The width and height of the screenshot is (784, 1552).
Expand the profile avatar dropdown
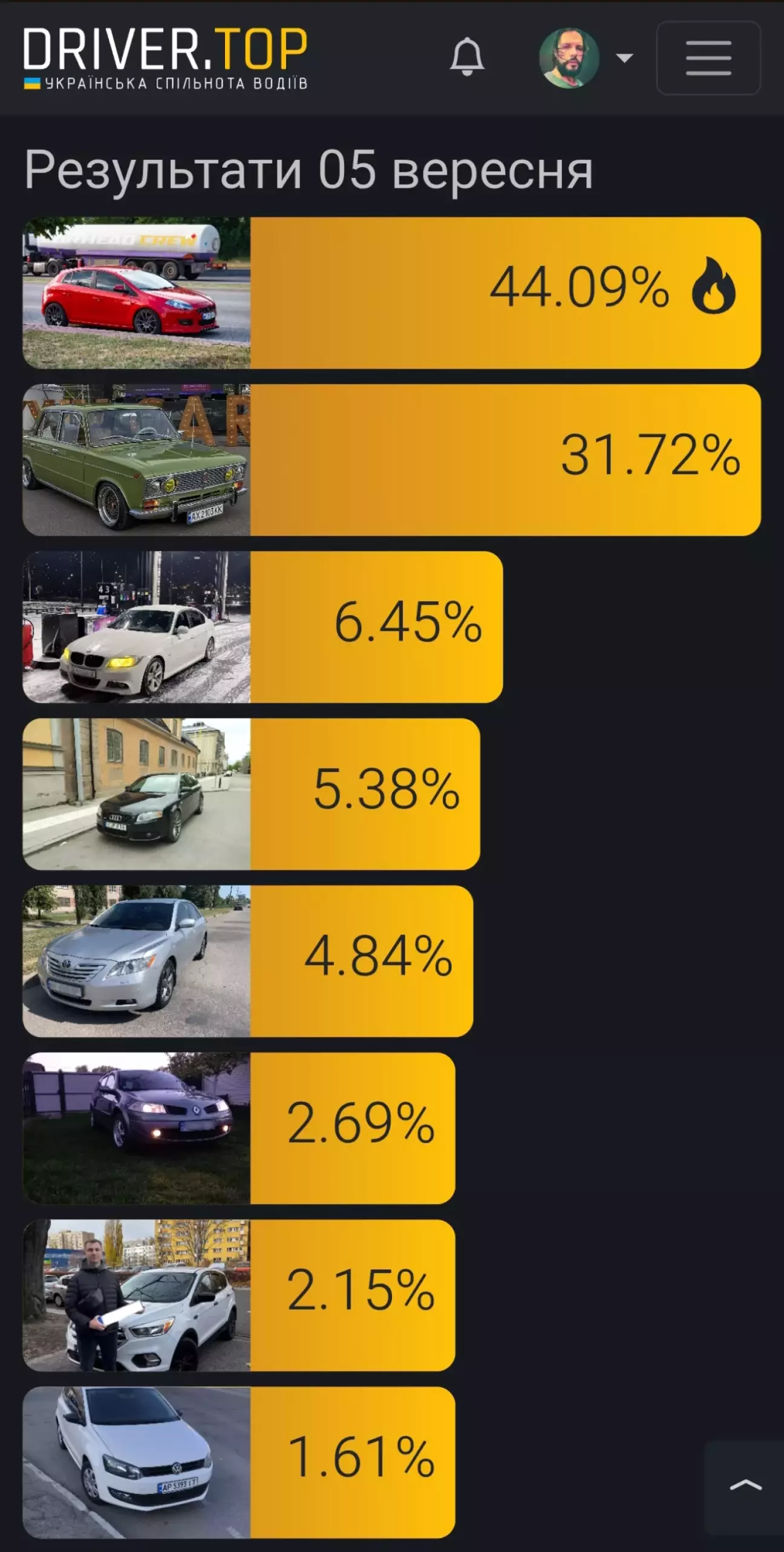tap(586, 58)
